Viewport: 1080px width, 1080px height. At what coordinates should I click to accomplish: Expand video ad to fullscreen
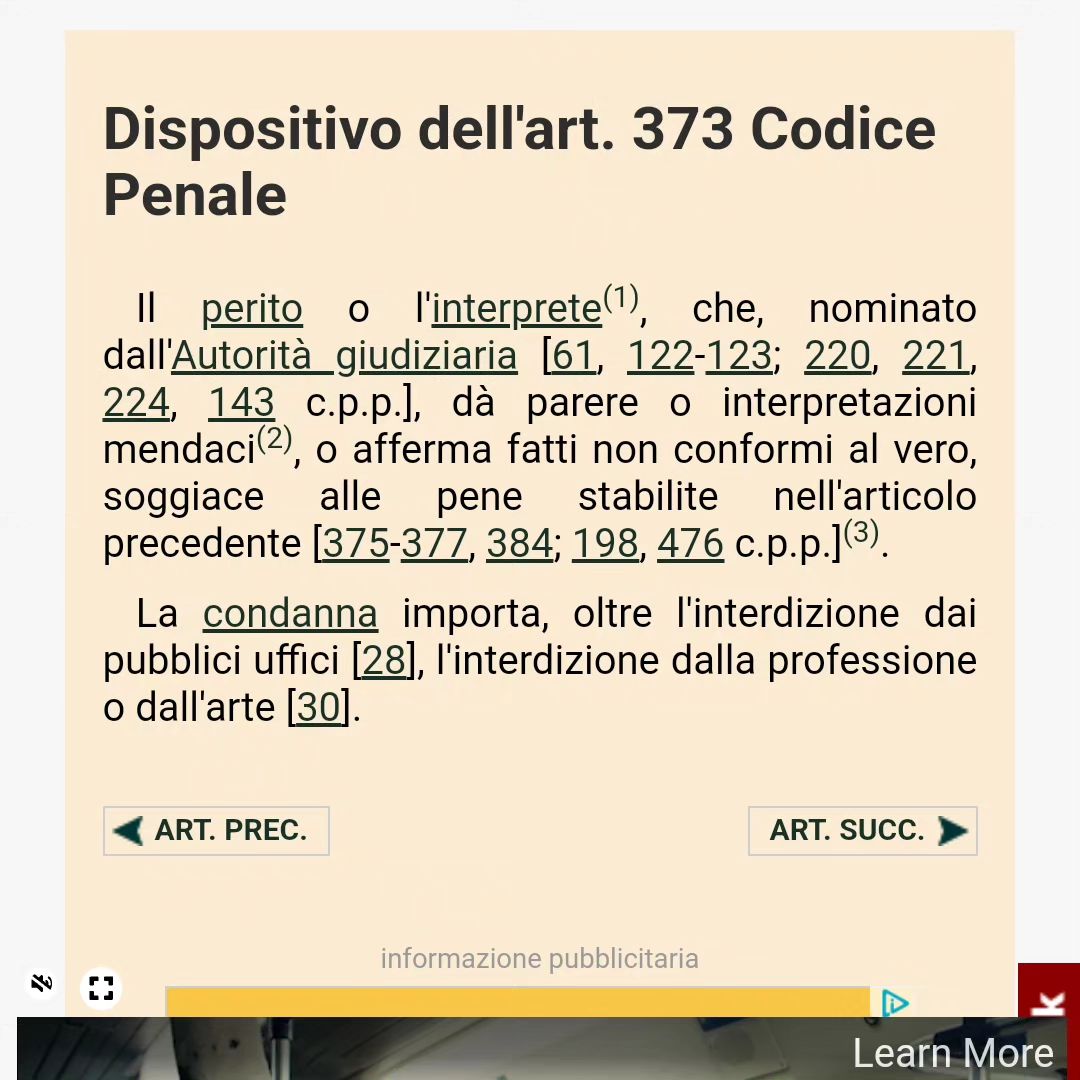coord(101,988)
